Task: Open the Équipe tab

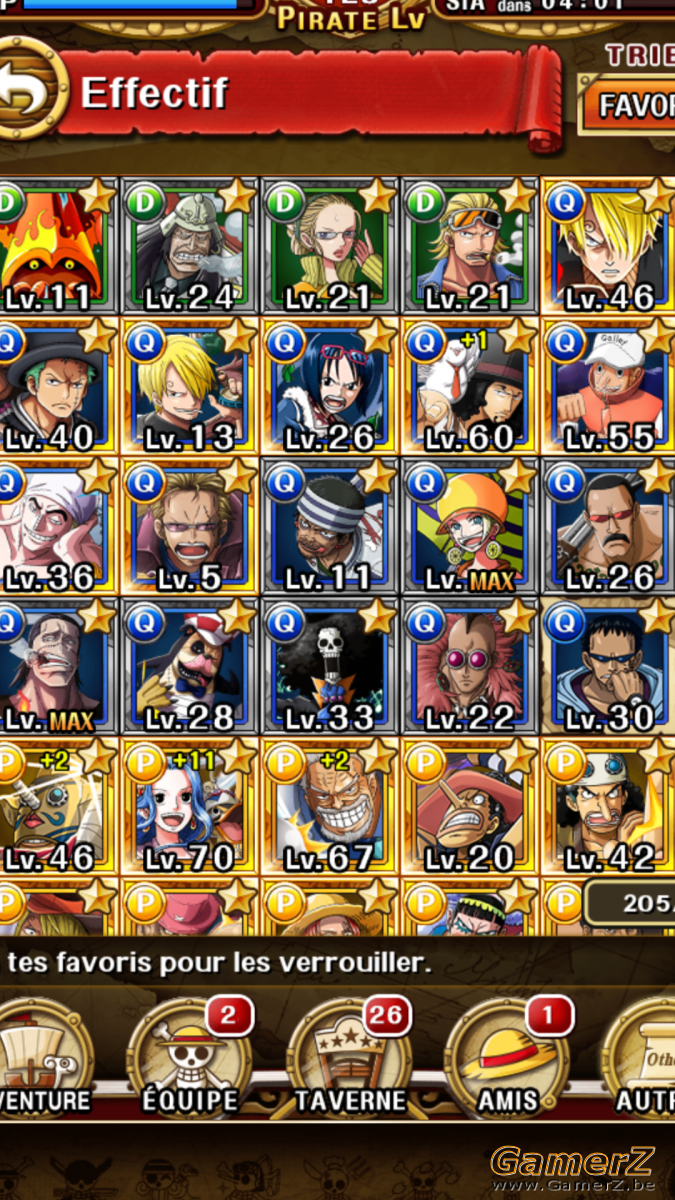Action: pyautogui.click(x=190, y=1060)
